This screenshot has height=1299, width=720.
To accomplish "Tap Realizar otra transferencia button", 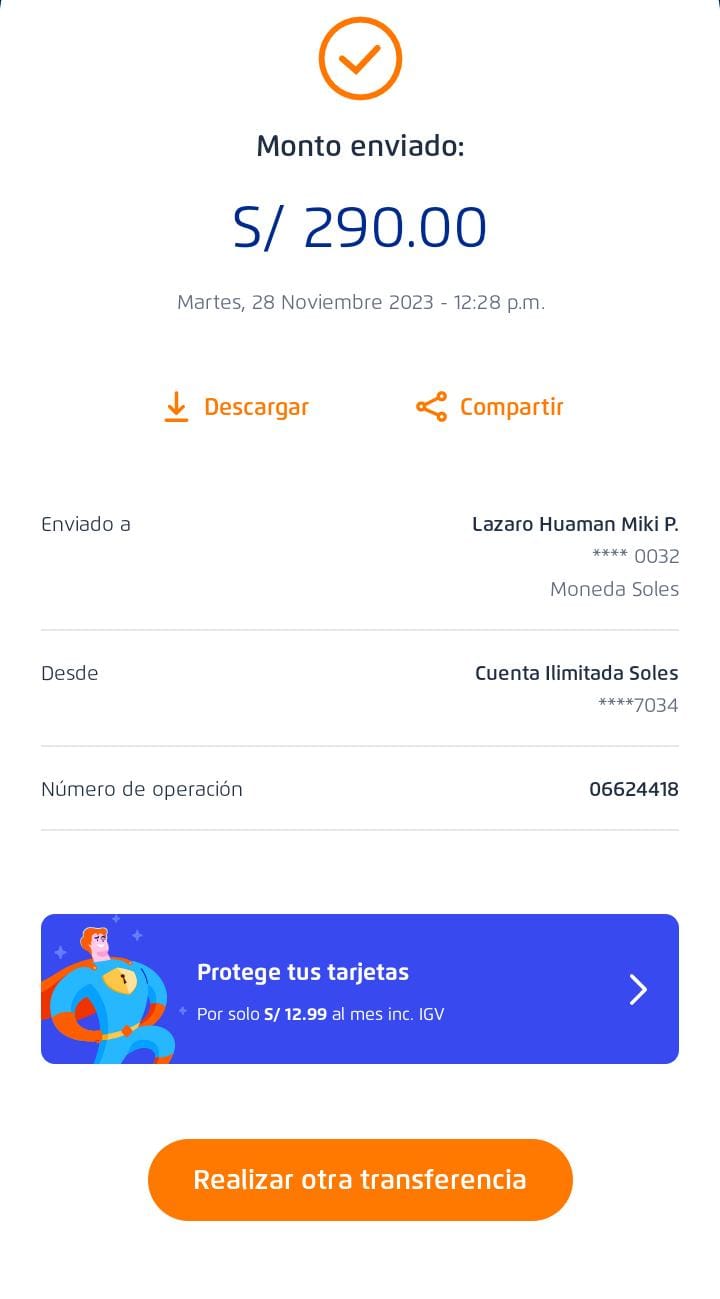I will point(360,1179).
